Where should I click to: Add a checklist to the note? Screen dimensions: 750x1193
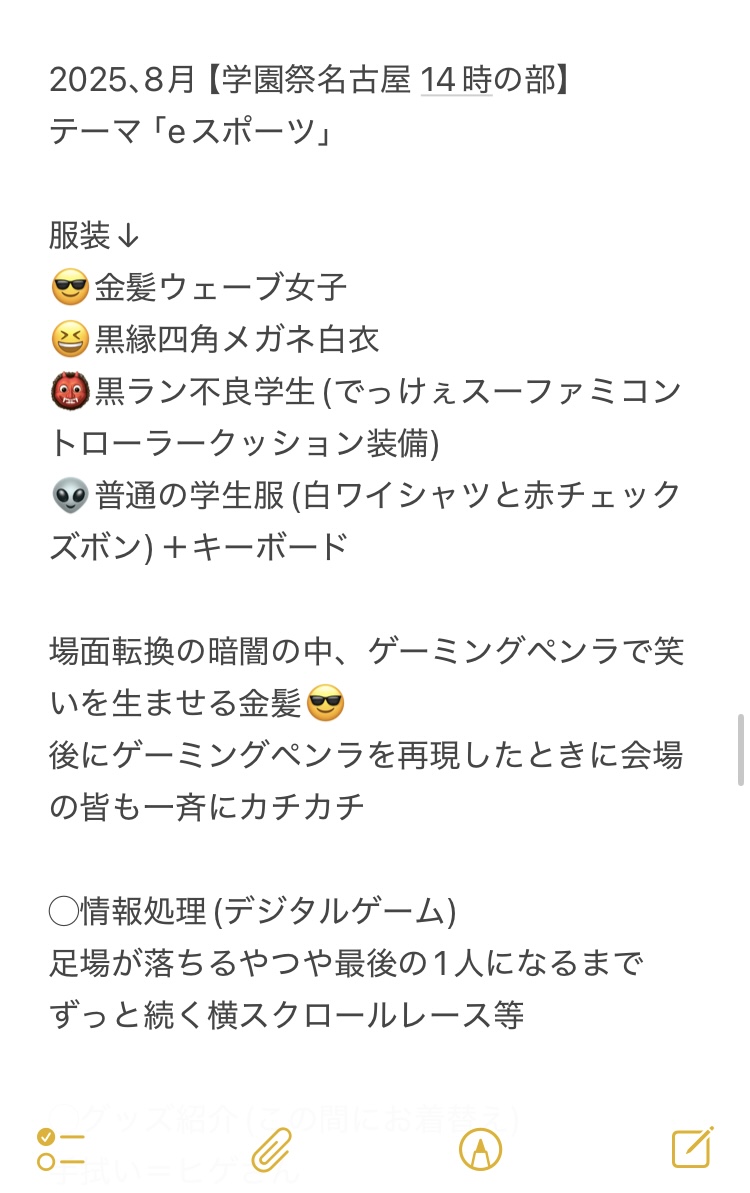[60, 1149]
